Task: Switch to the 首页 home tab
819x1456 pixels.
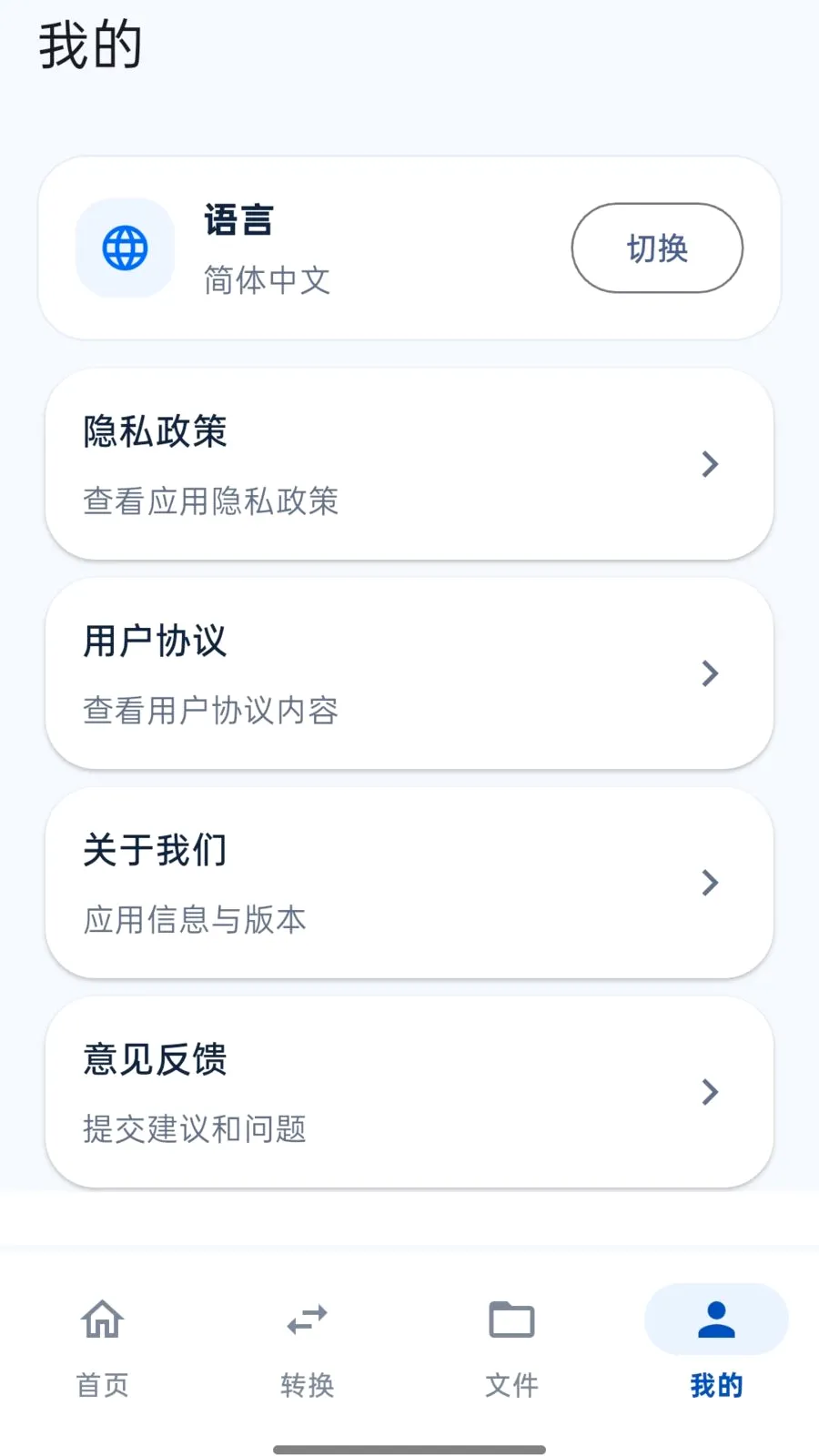Action: pyautogui.click(x=103, y=1347)
